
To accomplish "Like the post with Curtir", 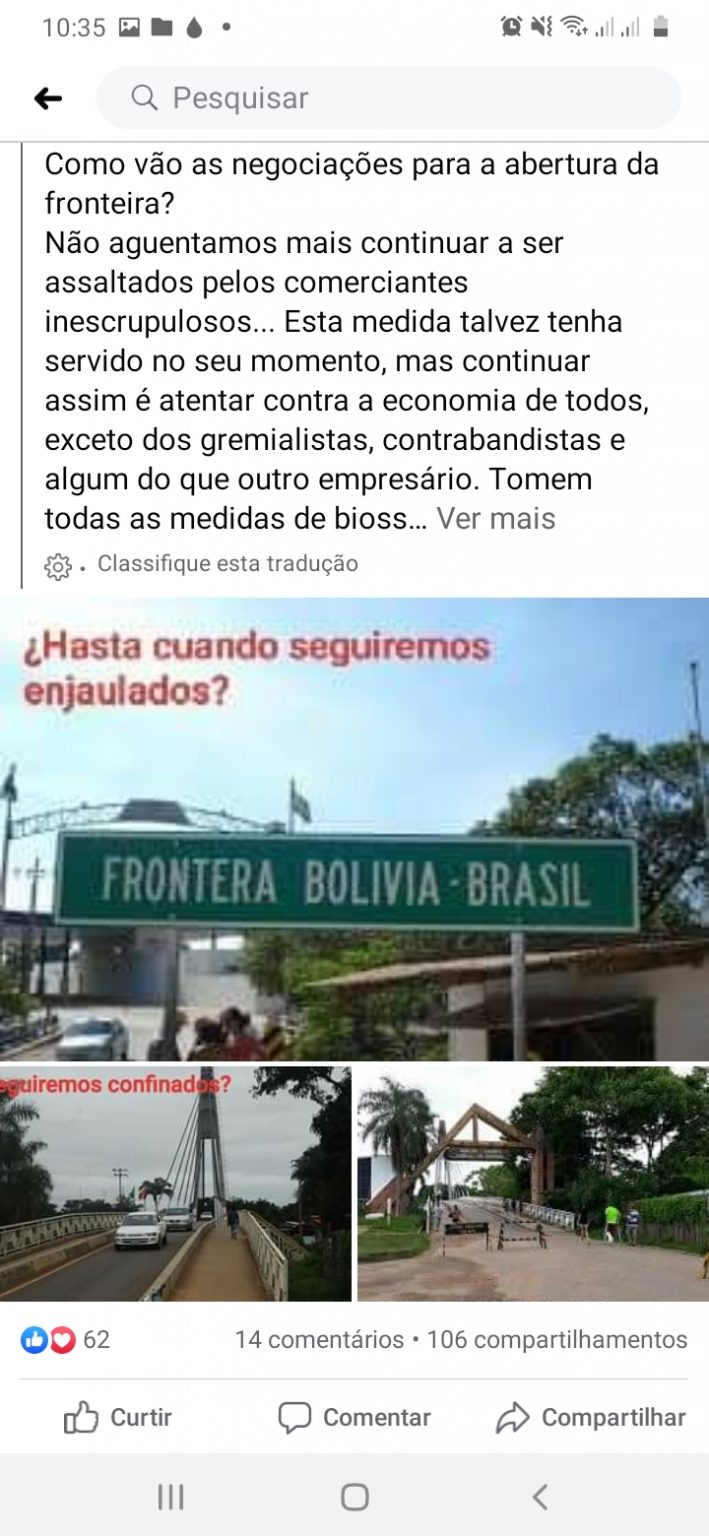I will [x=118, y=1417].
